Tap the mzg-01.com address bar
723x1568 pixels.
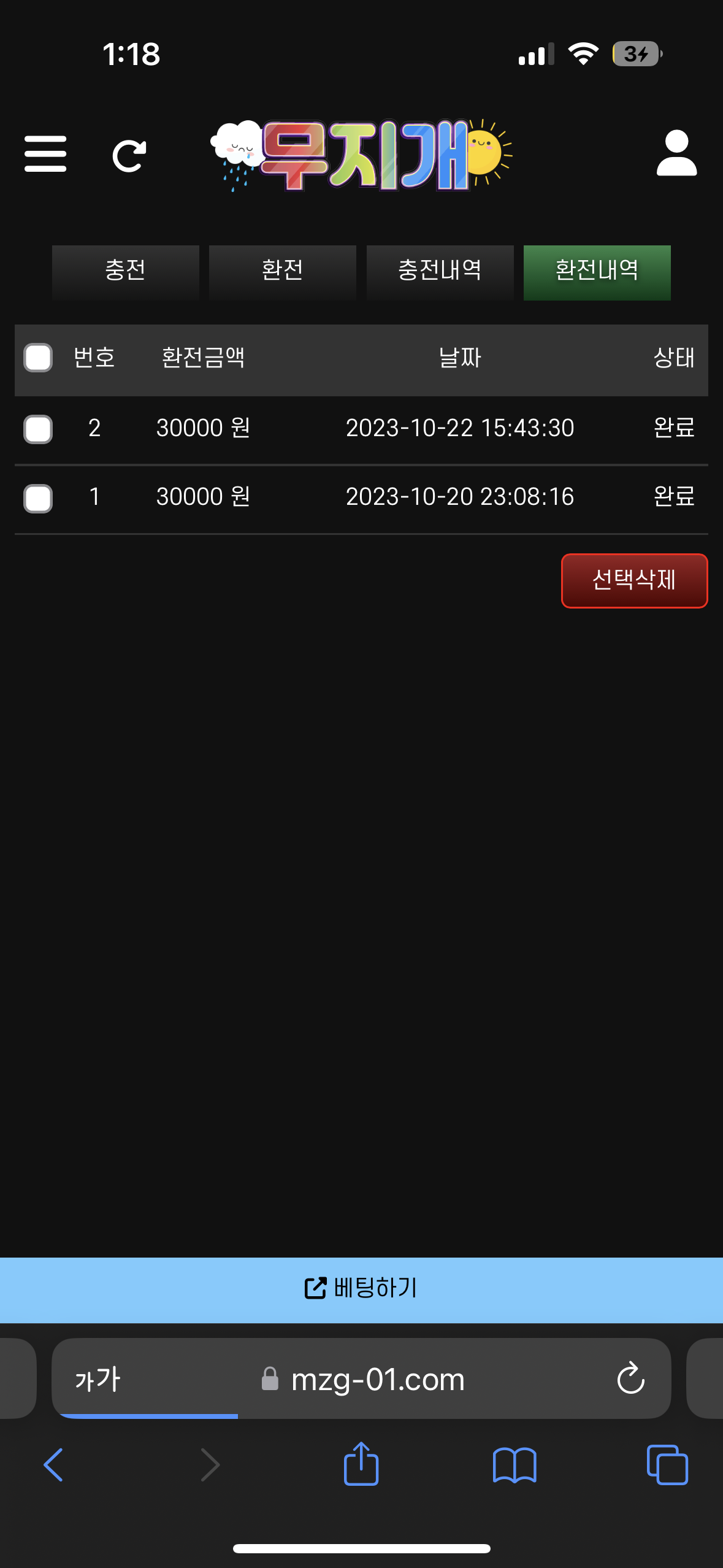pos(362,1379)
